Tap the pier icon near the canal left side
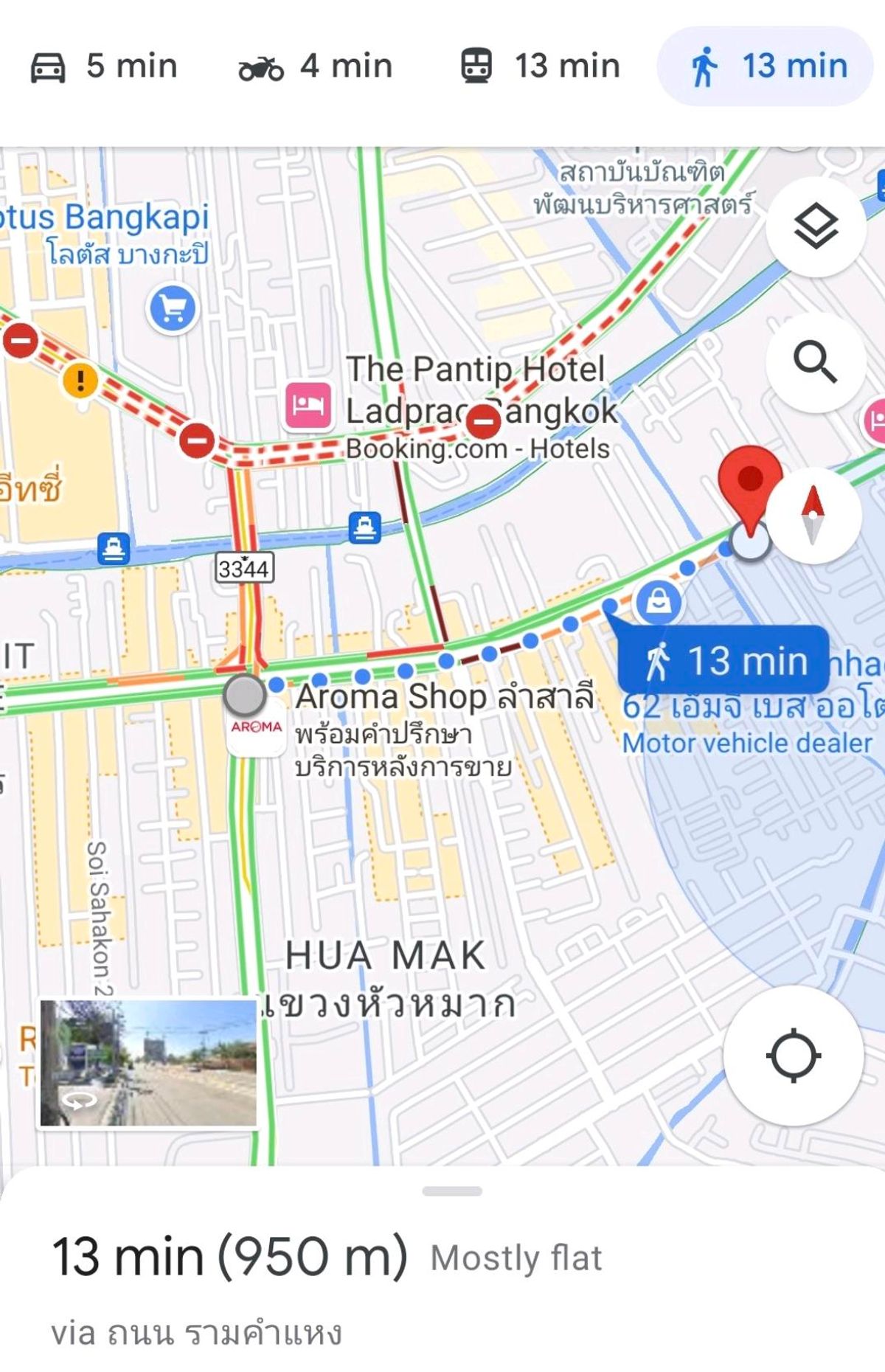885x1372 pixels. pyautogui.click(x=113, y=550)
